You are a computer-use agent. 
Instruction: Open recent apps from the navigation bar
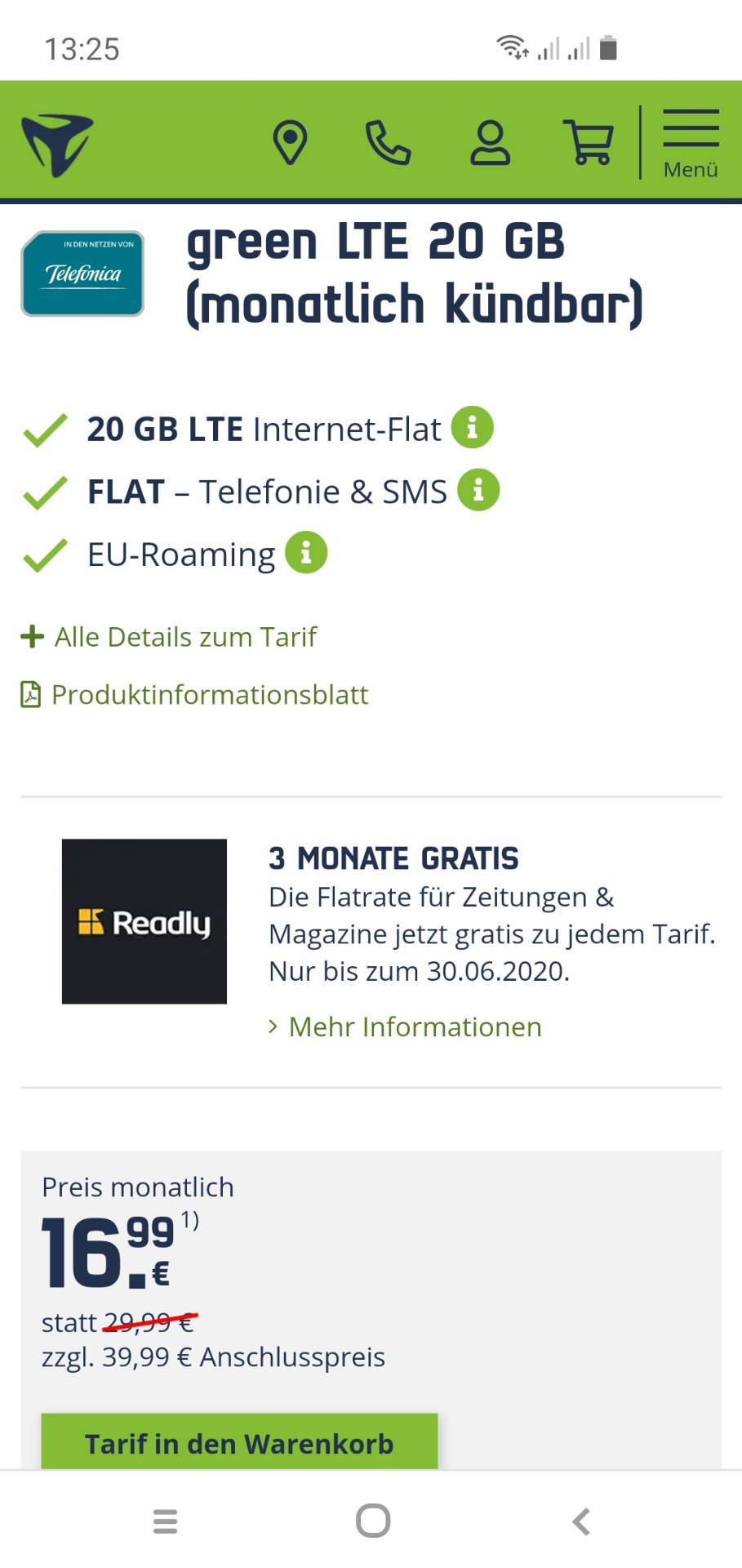[166, 1521]
